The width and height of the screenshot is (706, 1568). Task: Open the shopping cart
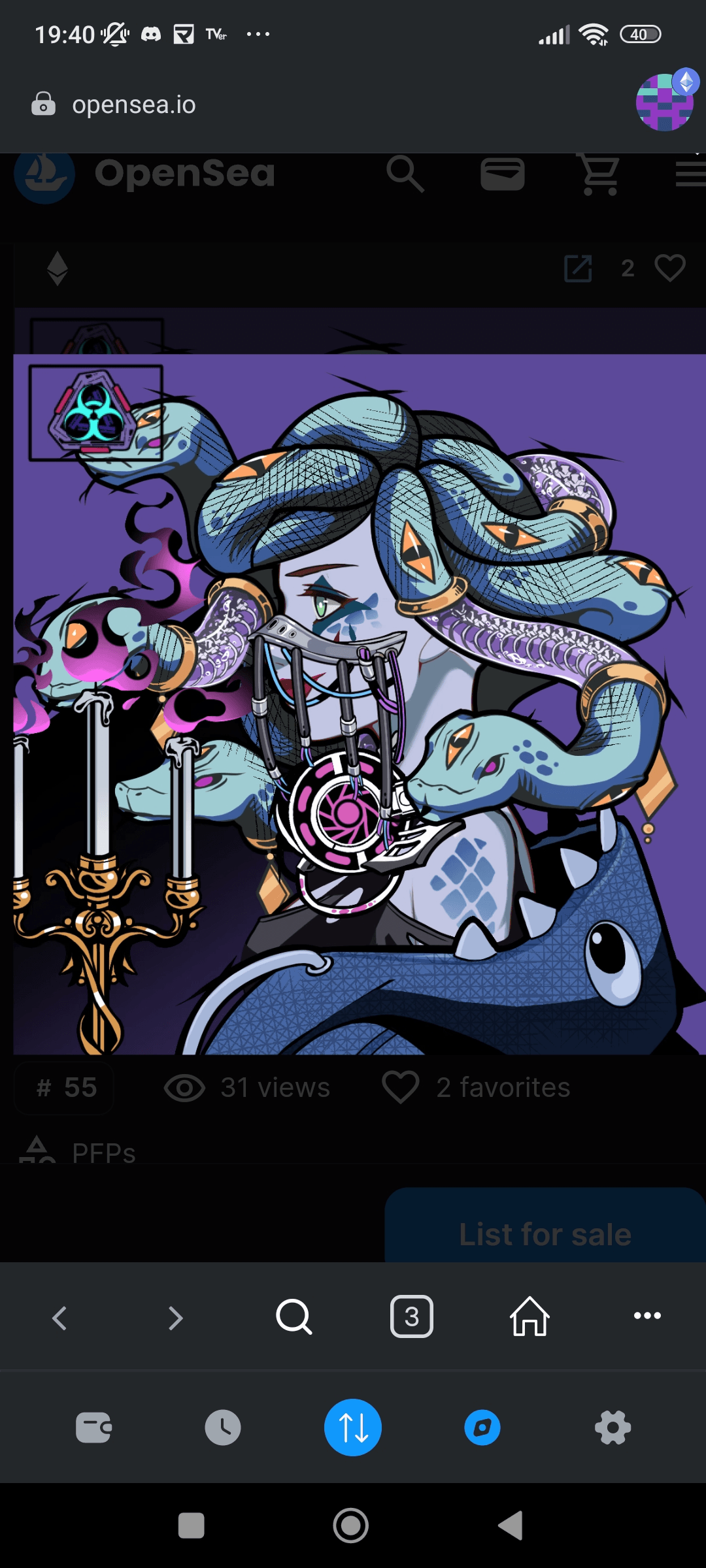599,174
